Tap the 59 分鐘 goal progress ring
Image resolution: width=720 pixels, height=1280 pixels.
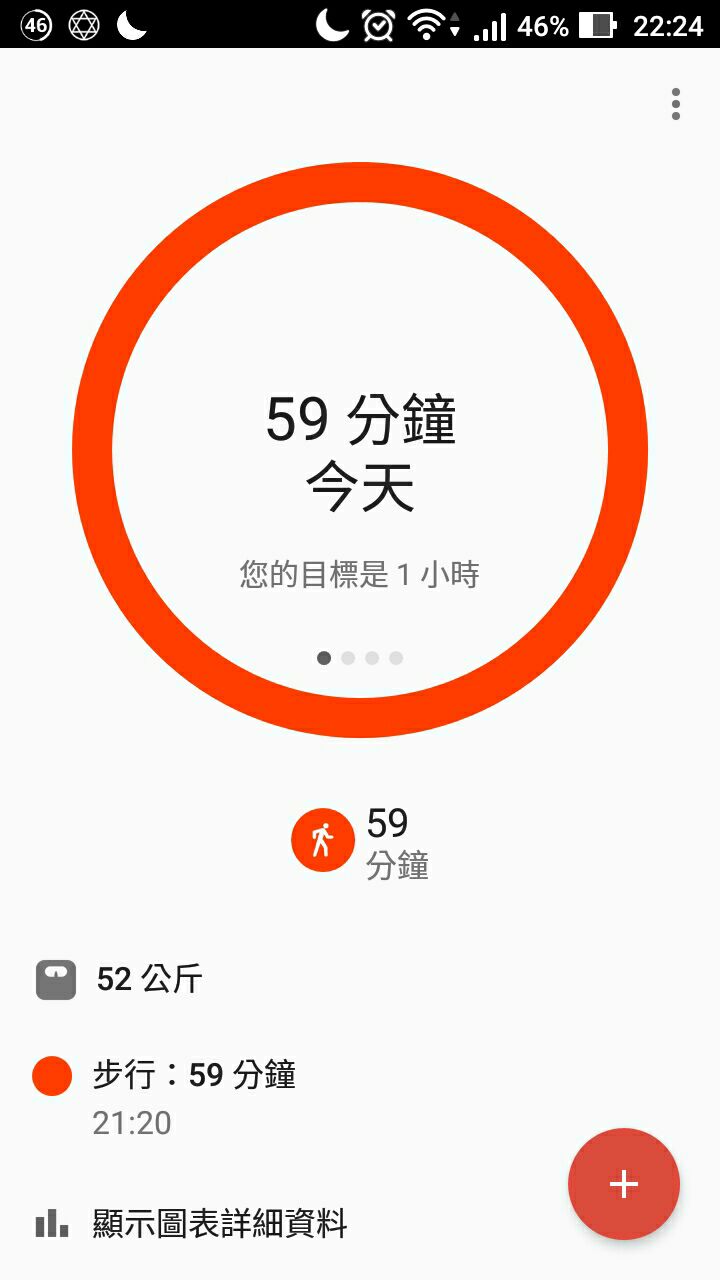coord(360,450)
